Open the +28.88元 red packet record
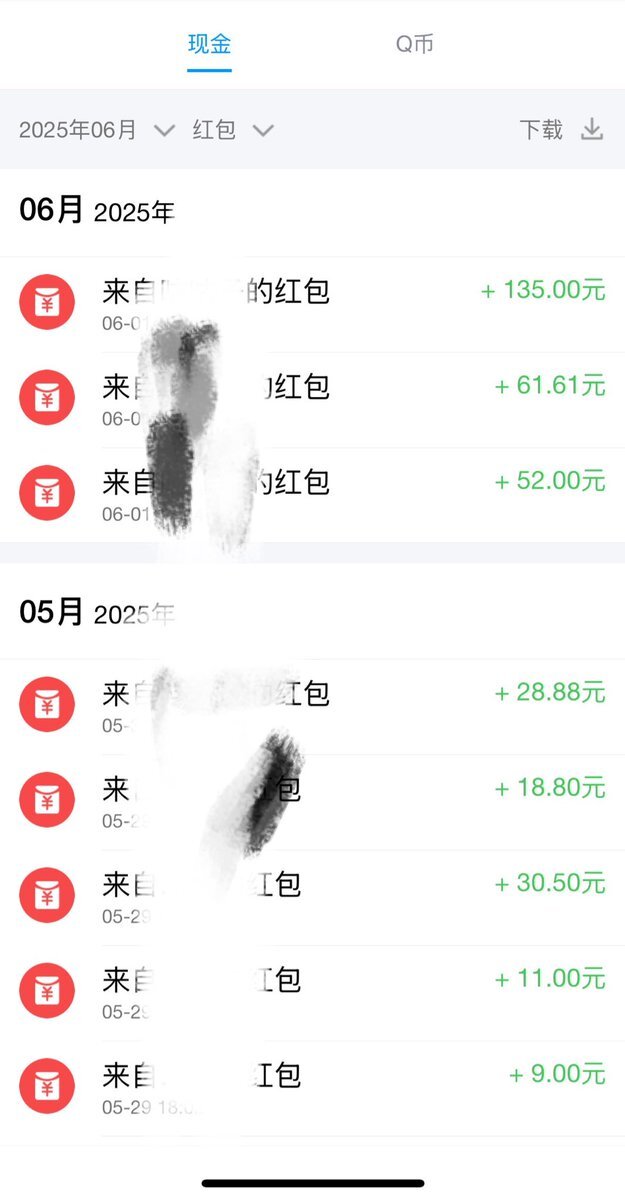 tap(312, 706)
